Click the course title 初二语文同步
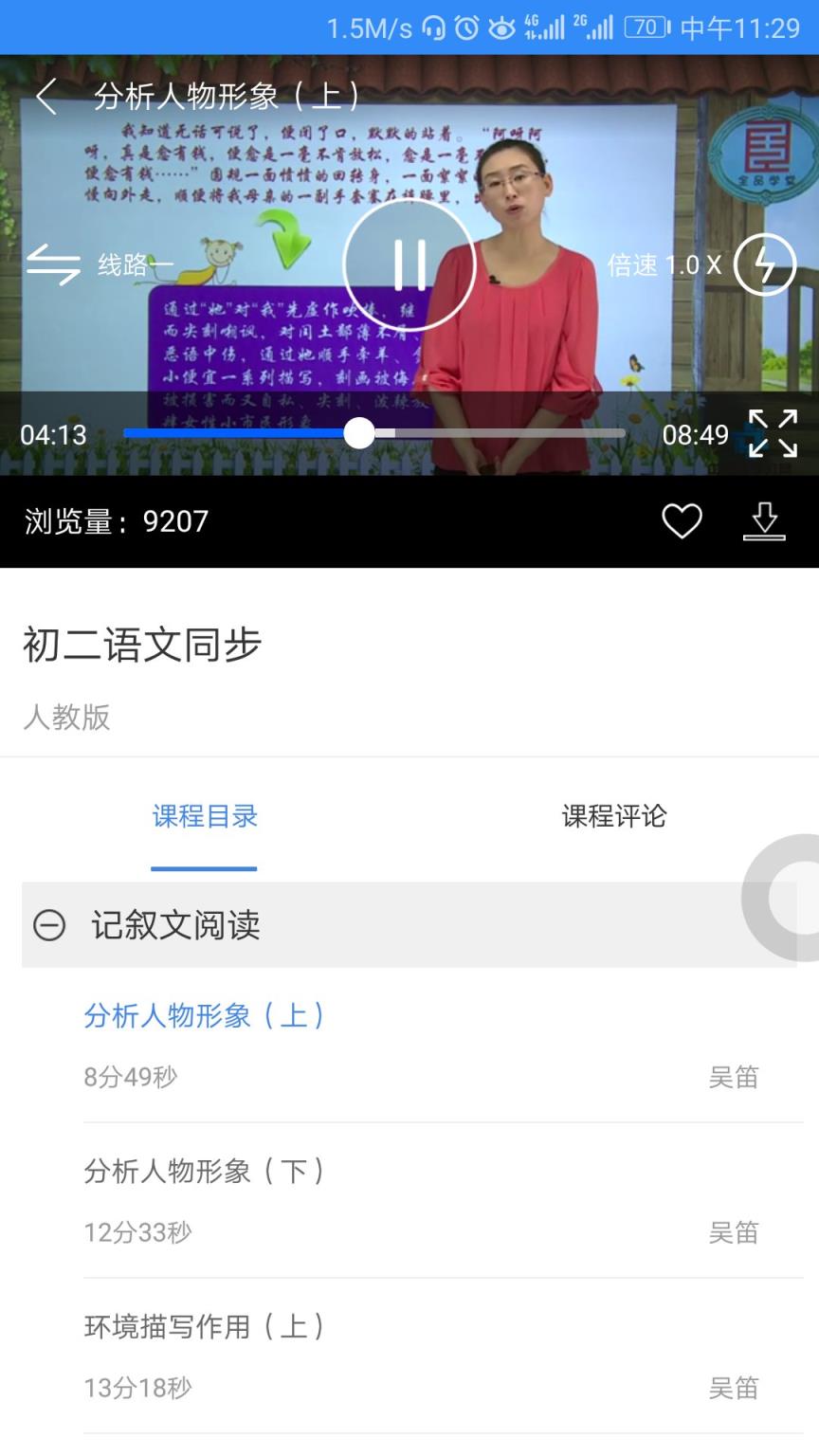Screen dimensions: 819x1456 (x=142, y=644)
